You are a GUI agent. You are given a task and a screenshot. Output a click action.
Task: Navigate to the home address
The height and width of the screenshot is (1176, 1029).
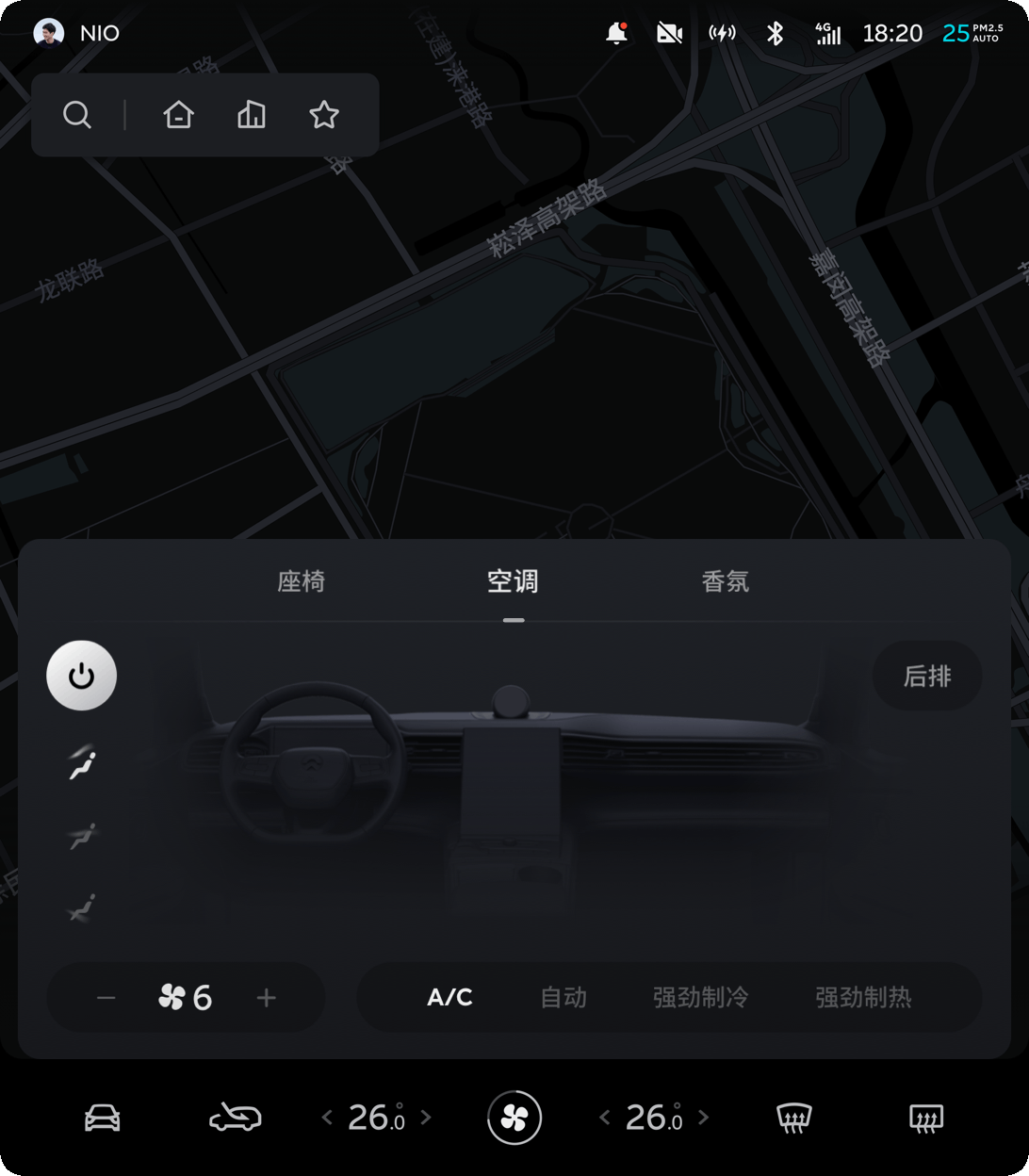tap(178, 115)
